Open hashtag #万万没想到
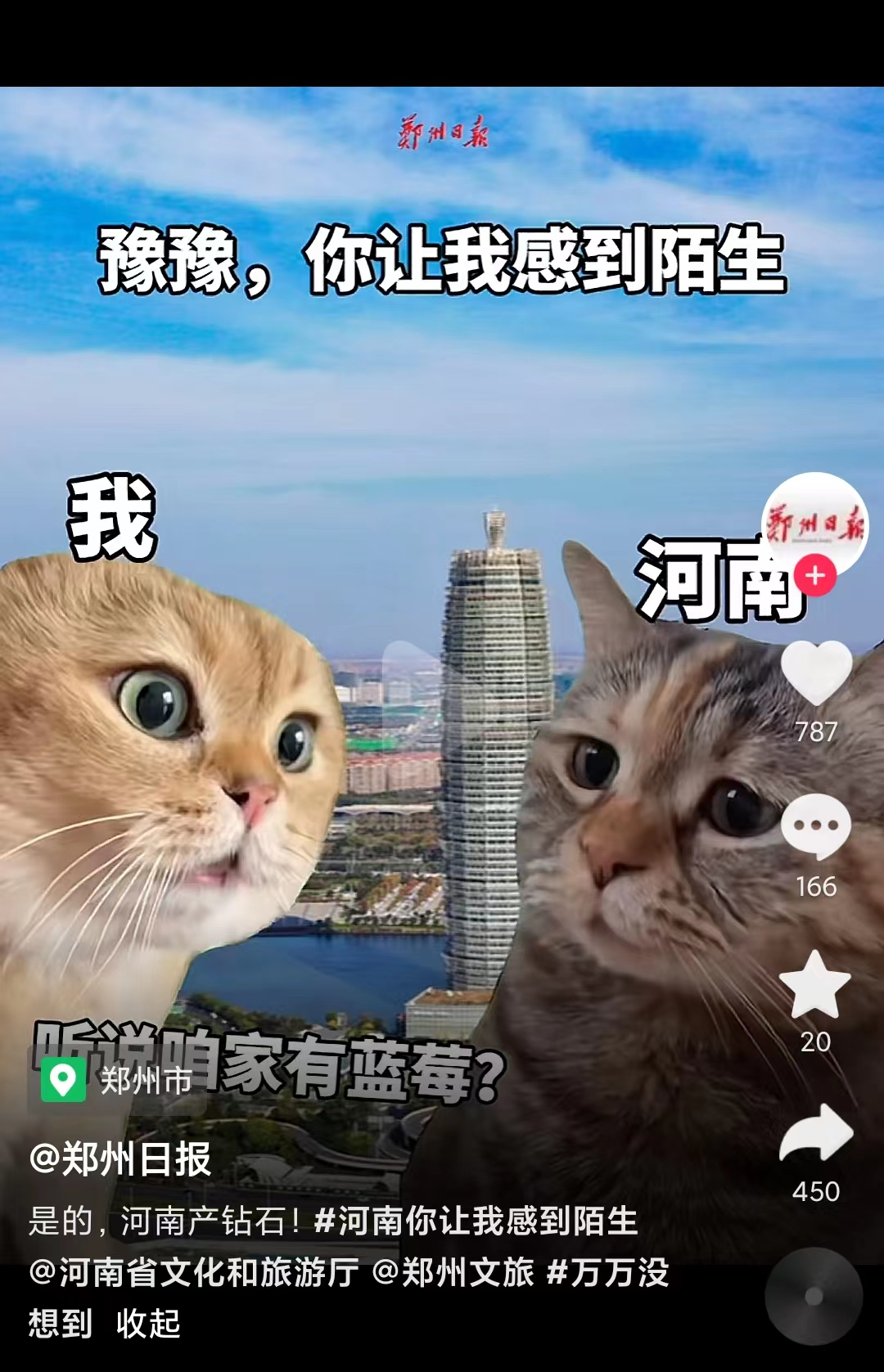 click(x=607, y=1273)
